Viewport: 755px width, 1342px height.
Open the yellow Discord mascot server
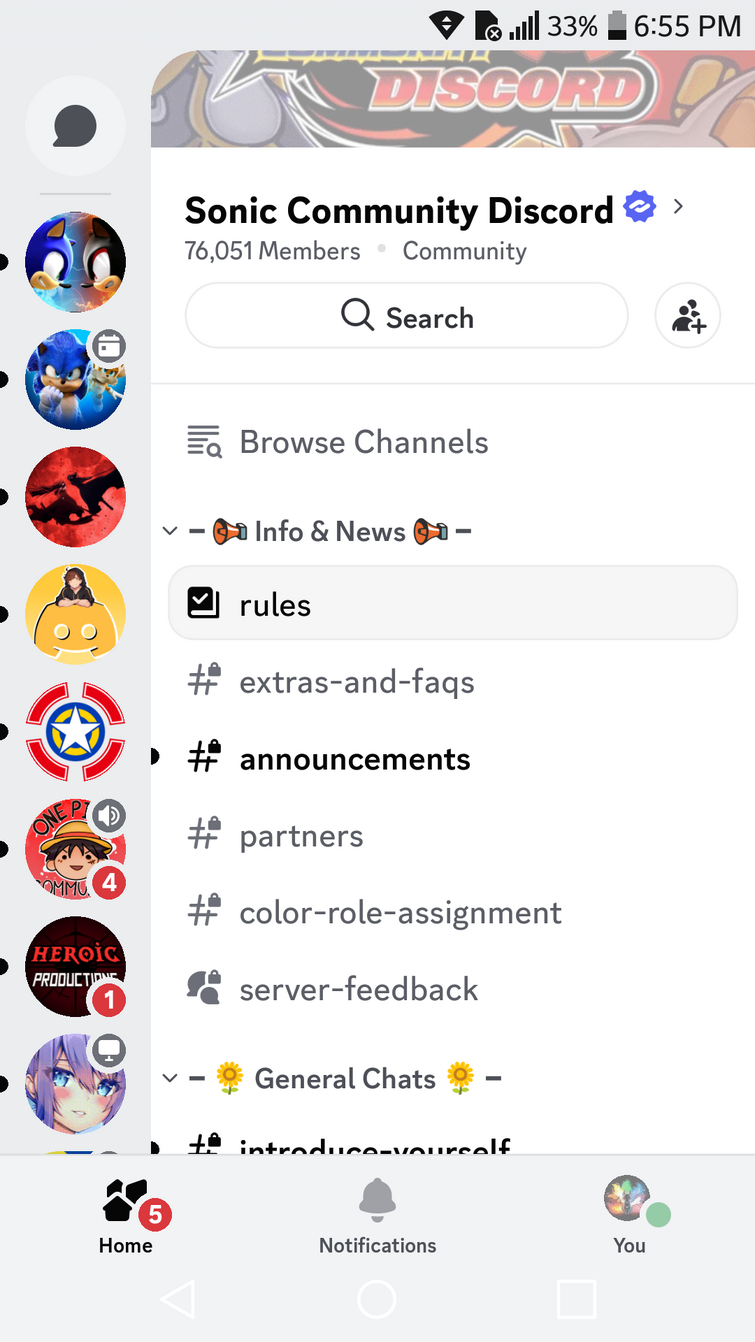[75, 614]
